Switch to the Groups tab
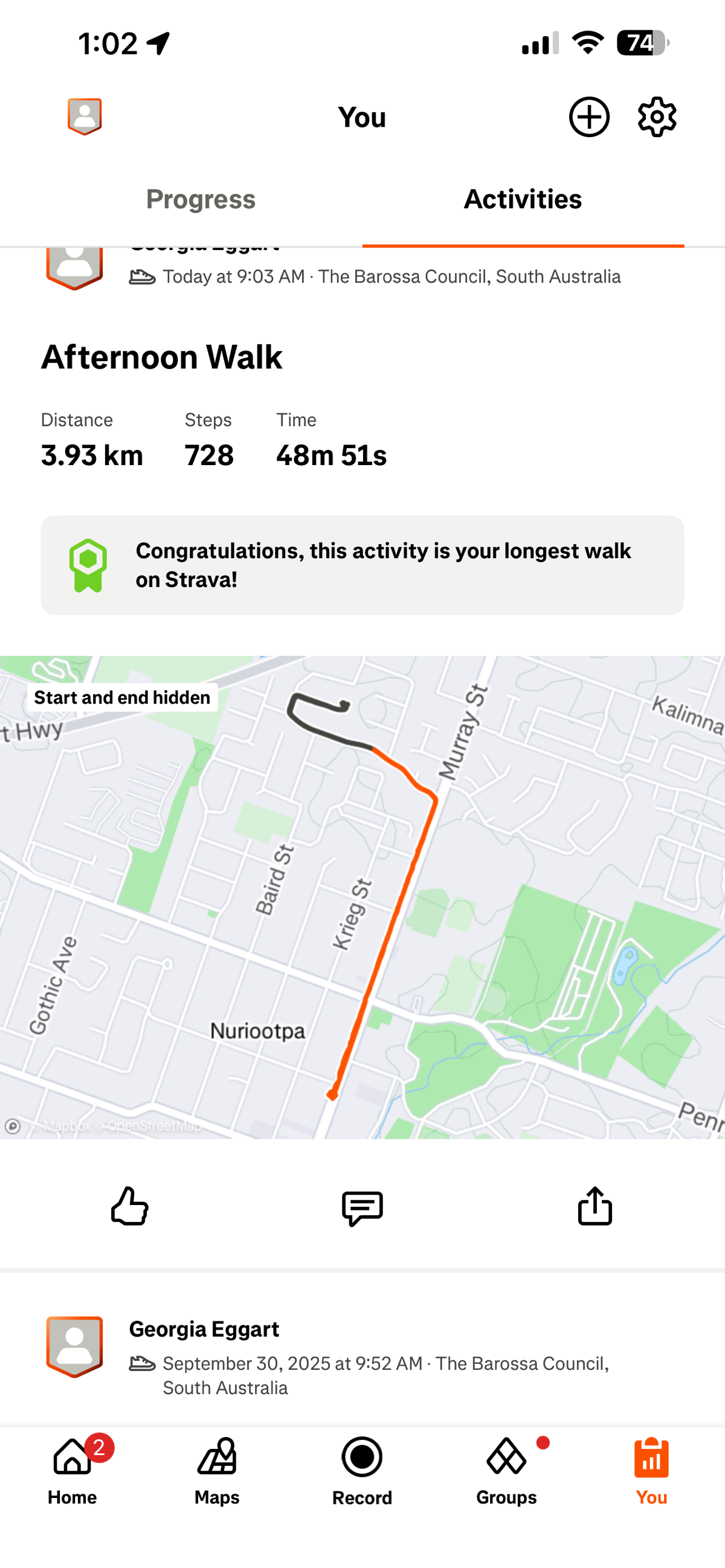725x1568 pixels. [x=506, y=1470]
